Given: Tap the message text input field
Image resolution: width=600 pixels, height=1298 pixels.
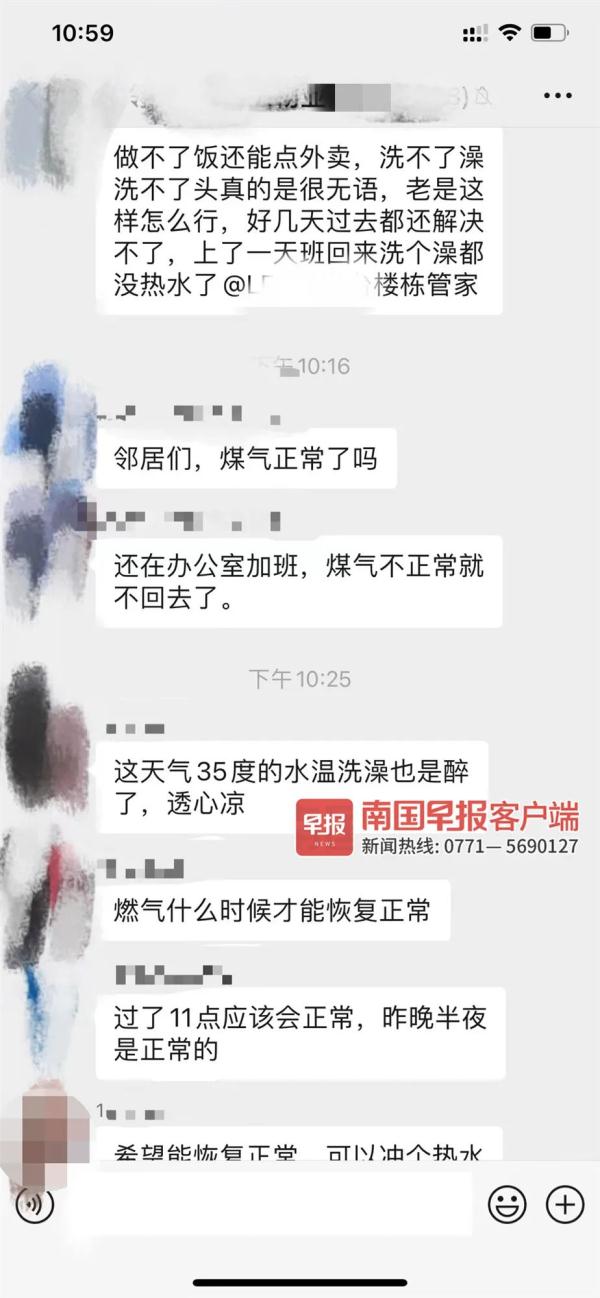Looking at the screenshot, I should click(270, 1204).
